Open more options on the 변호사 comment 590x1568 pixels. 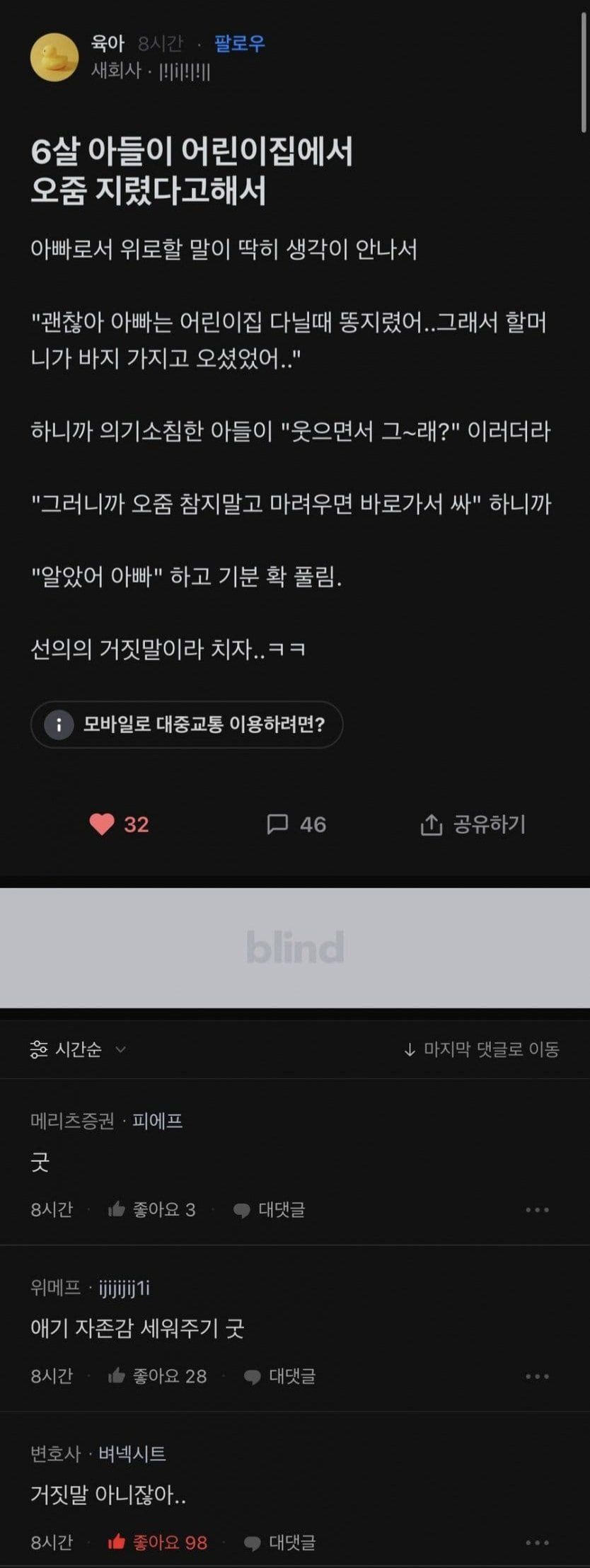(537, 1543)
